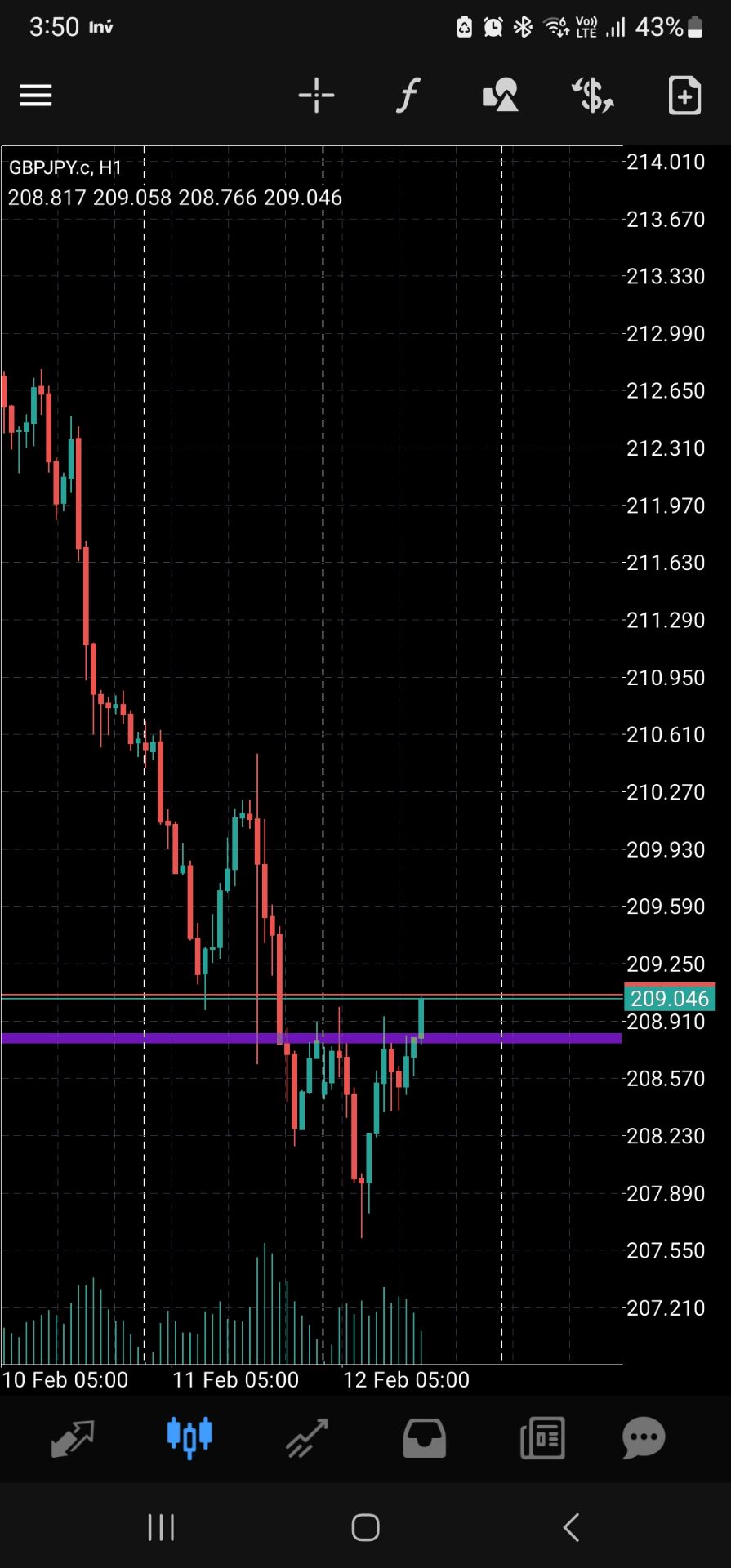731x1568 pixels.
Task: Go to the phone home screen
Action: (x=365, y=1527)
